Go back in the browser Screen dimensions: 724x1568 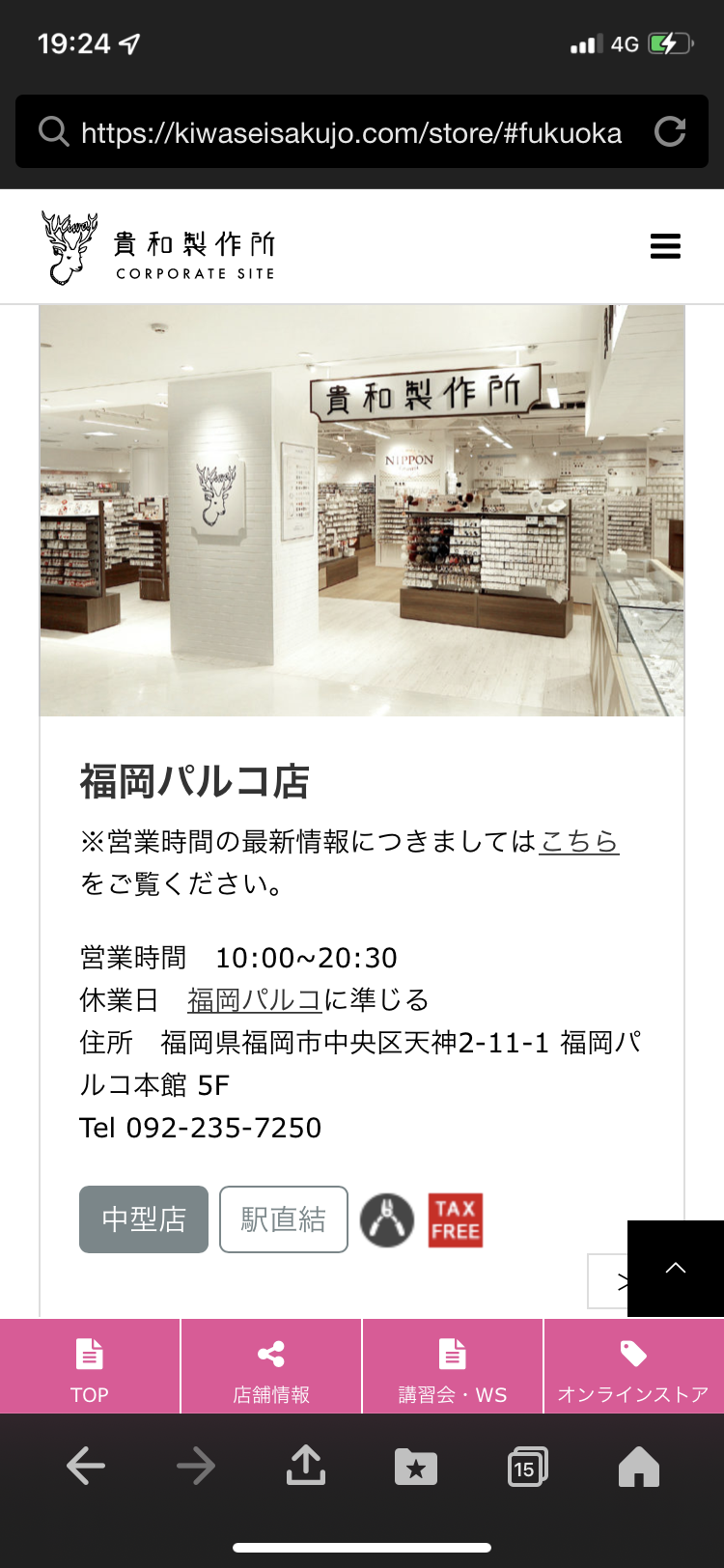[86, 1467]
